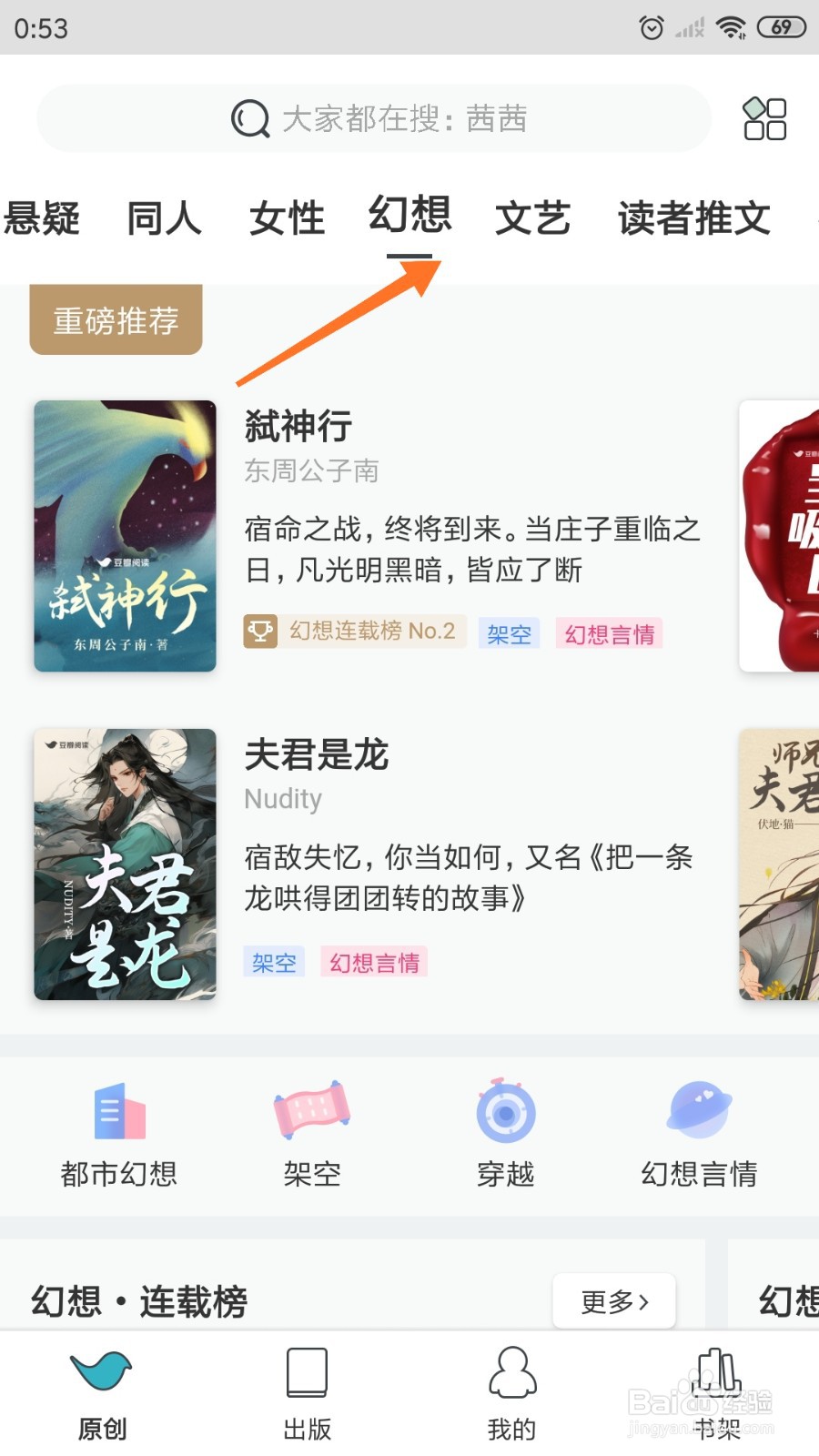Image resolution: width=819 pixels, height=1456 pixels.
Task: Open the 同人 tab
Action: tap(165, 217)
